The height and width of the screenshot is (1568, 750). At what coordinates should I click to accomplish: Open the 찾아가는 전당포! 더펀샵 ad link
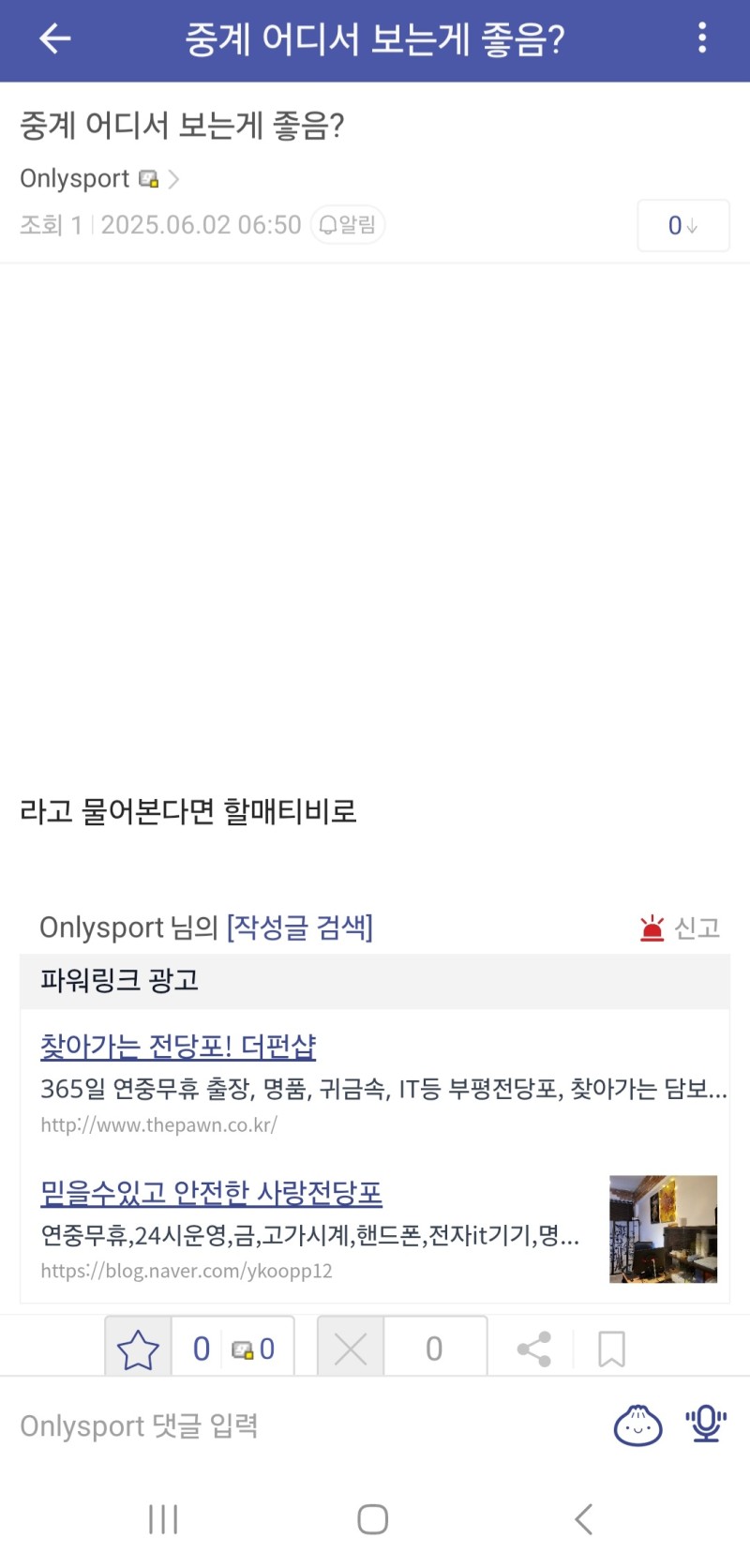pos(178,1046)
